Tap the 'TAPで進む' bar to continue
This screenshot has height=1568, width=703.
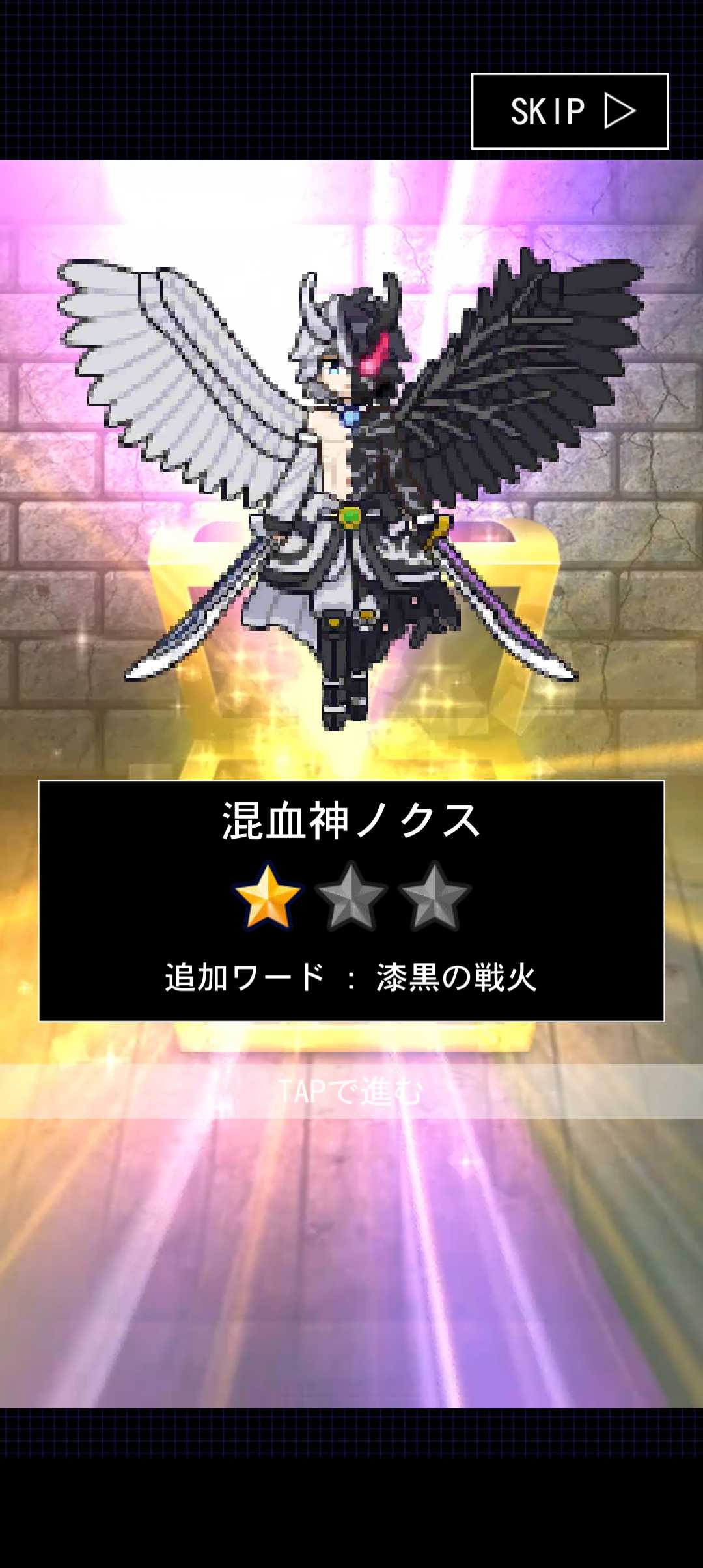(x=351, y=1091)
